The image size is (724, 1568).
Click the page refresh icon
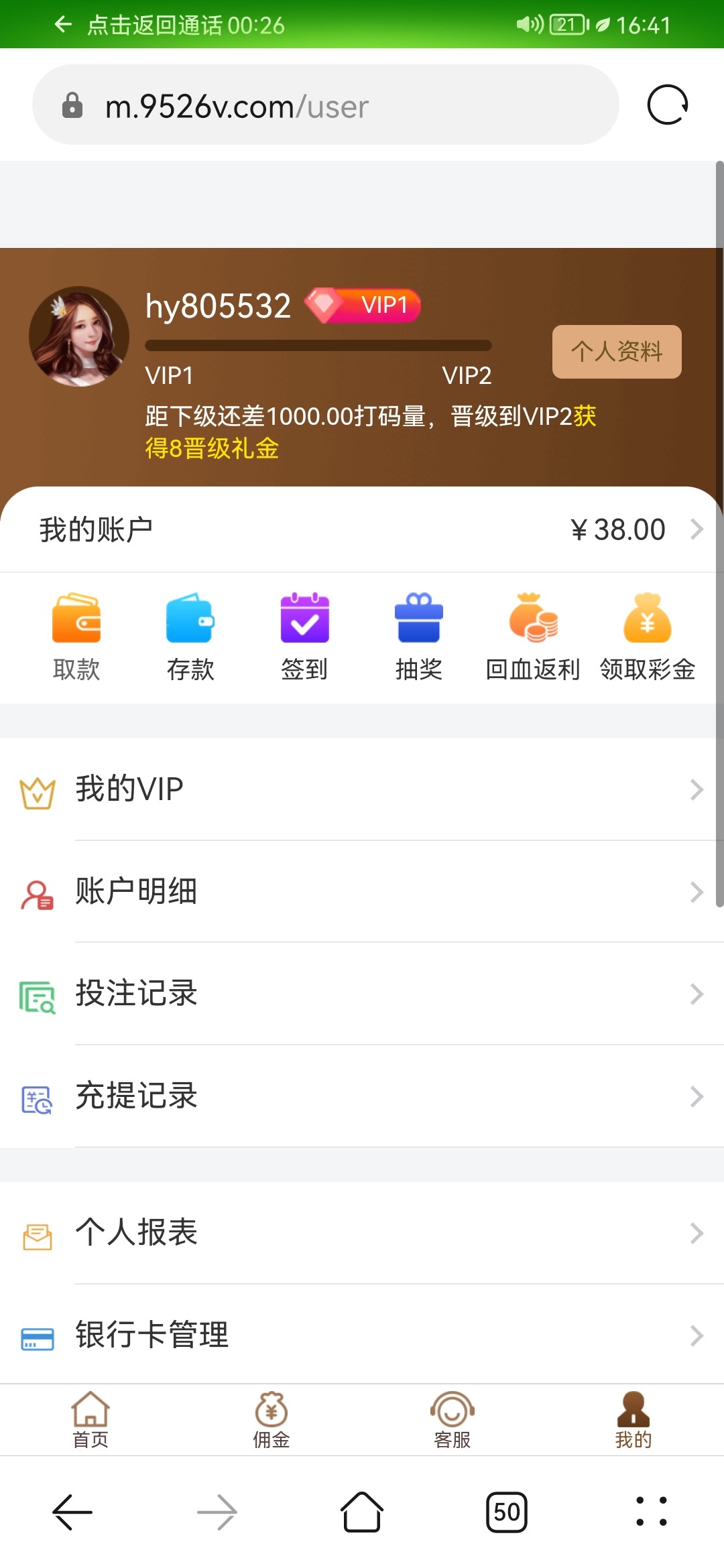[668, 105]
